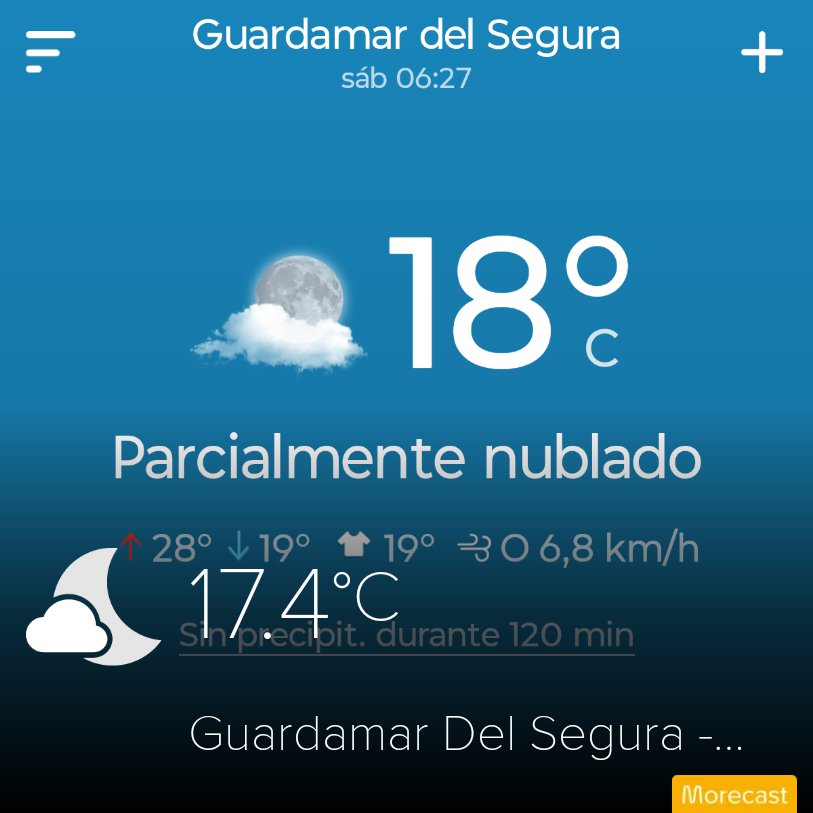Viewport: 813px width, 813px height.
Task: Open the side menu
Action: tap(50, 51)
